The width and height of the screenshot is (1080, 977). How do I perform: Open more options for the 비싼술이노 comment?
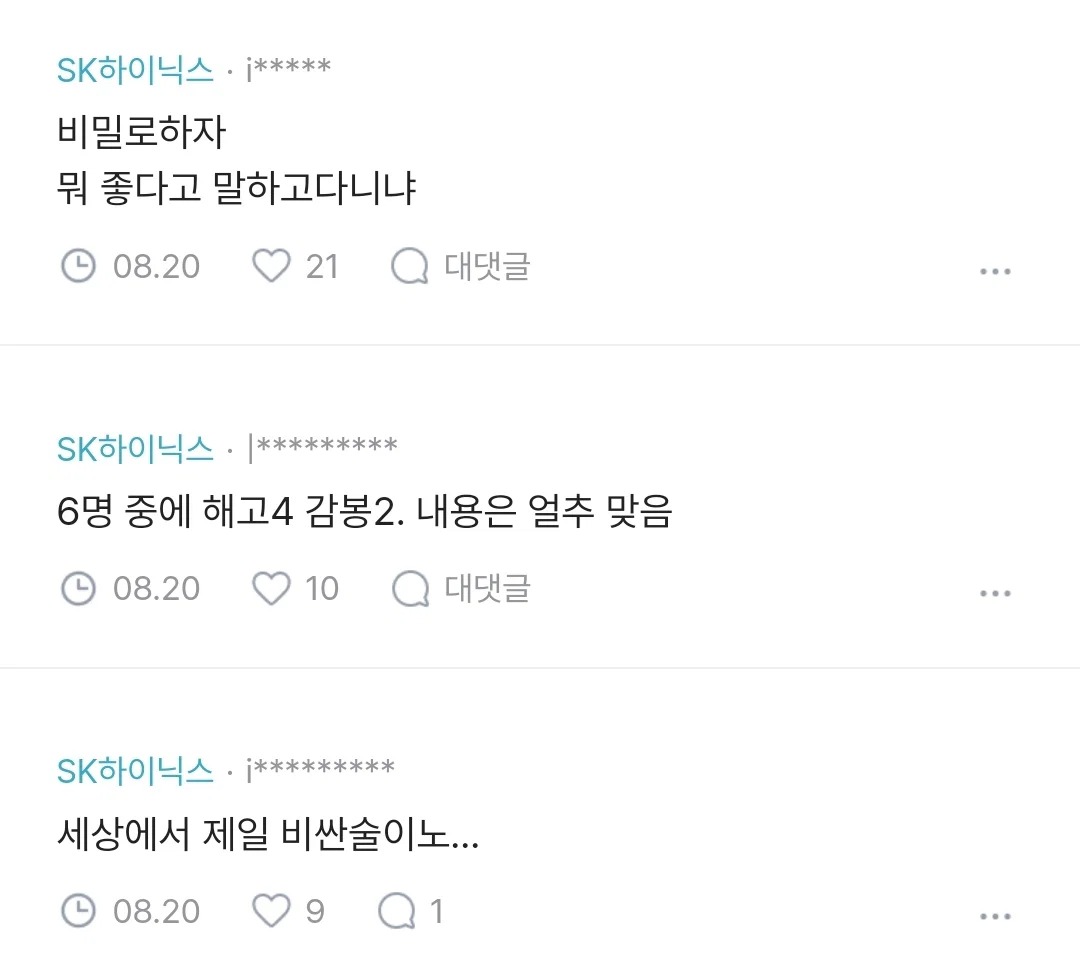pyautogui.click(x=995, y=916)
